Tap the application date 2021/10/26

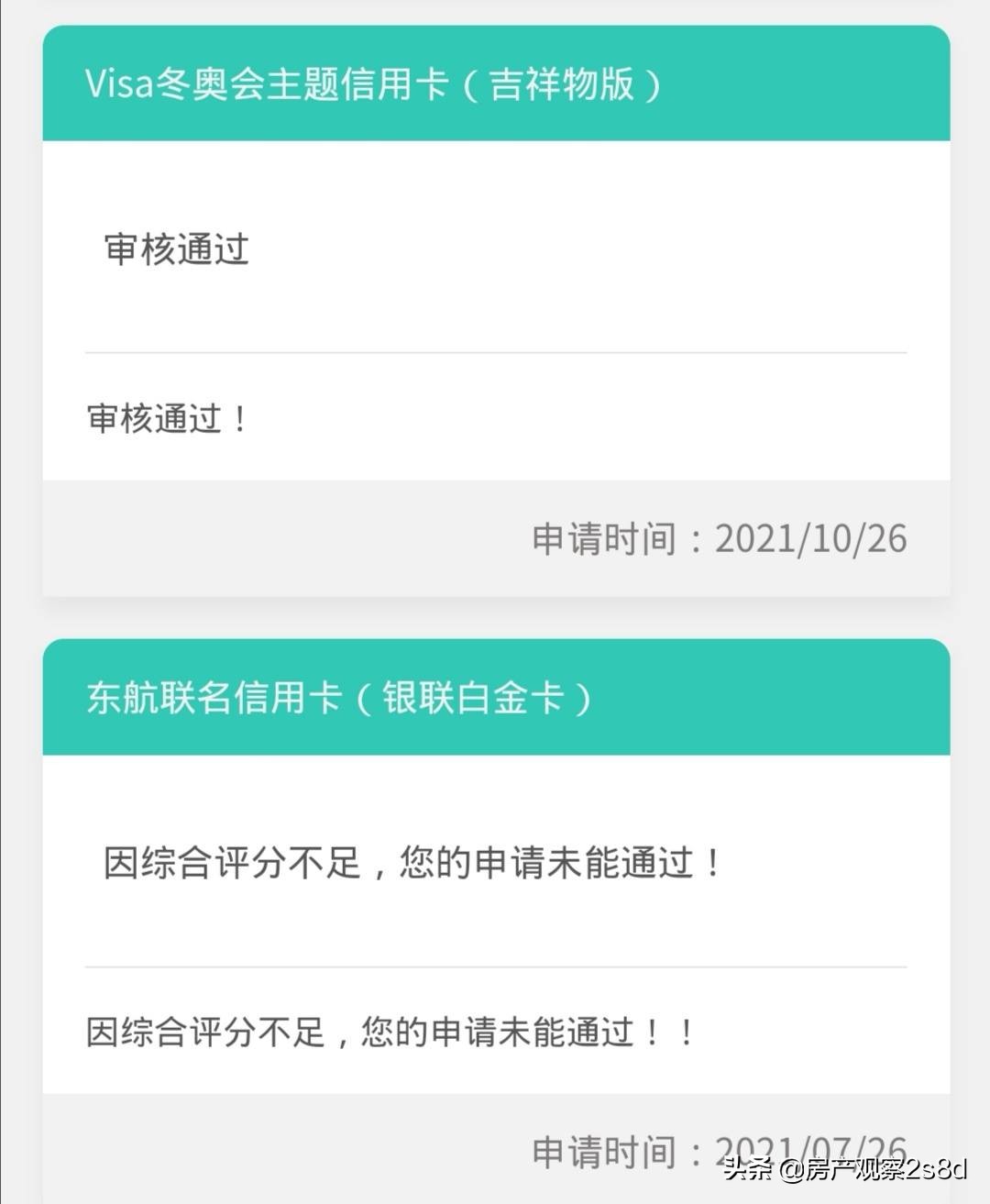810,539
